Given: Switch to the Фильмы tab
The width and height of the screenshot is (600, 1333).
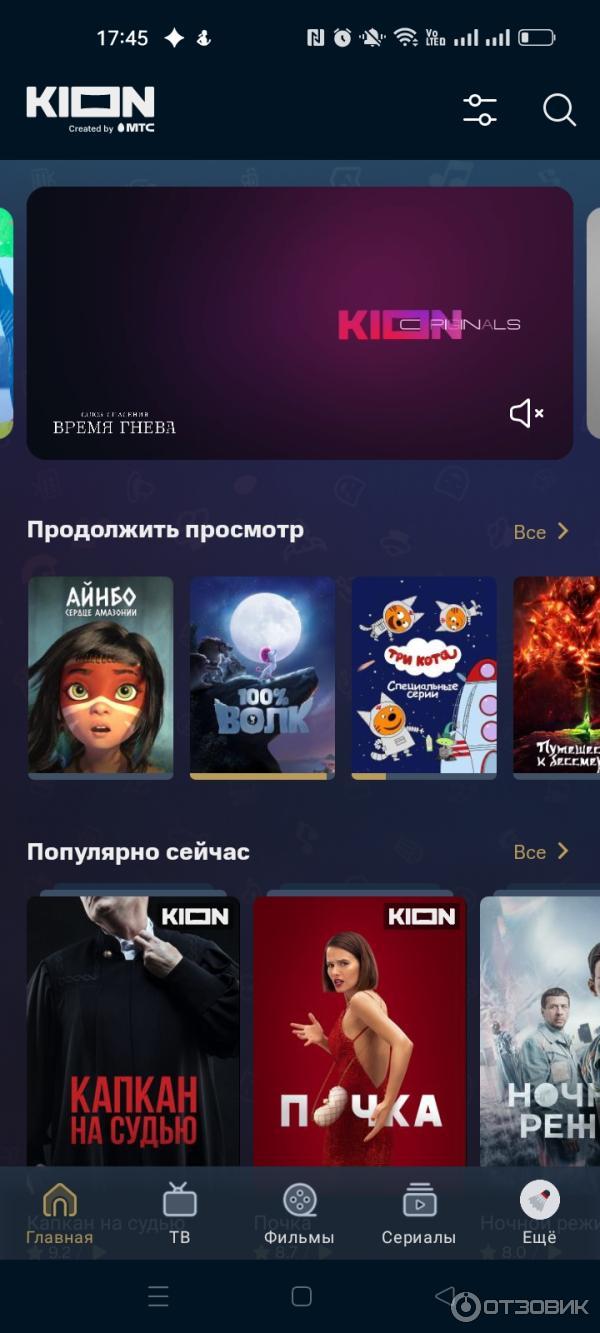Looking at the screenshot, I should 299,1213.
